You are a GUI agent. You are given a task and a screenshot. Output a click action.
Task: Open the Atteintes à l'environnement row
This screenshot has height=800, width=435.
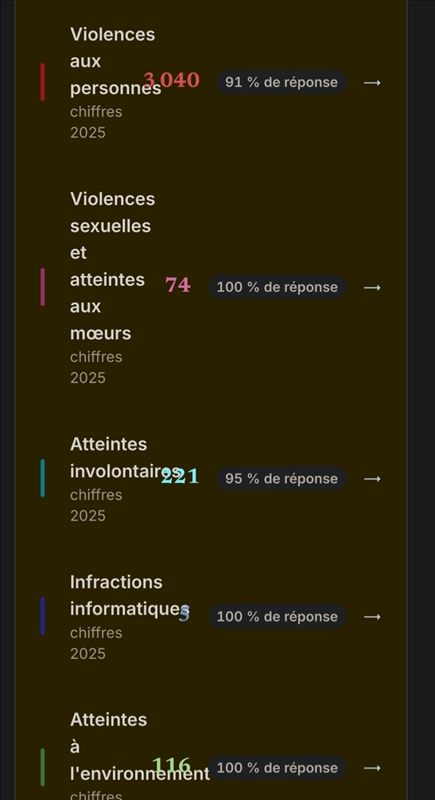click(x=211, y=754)
